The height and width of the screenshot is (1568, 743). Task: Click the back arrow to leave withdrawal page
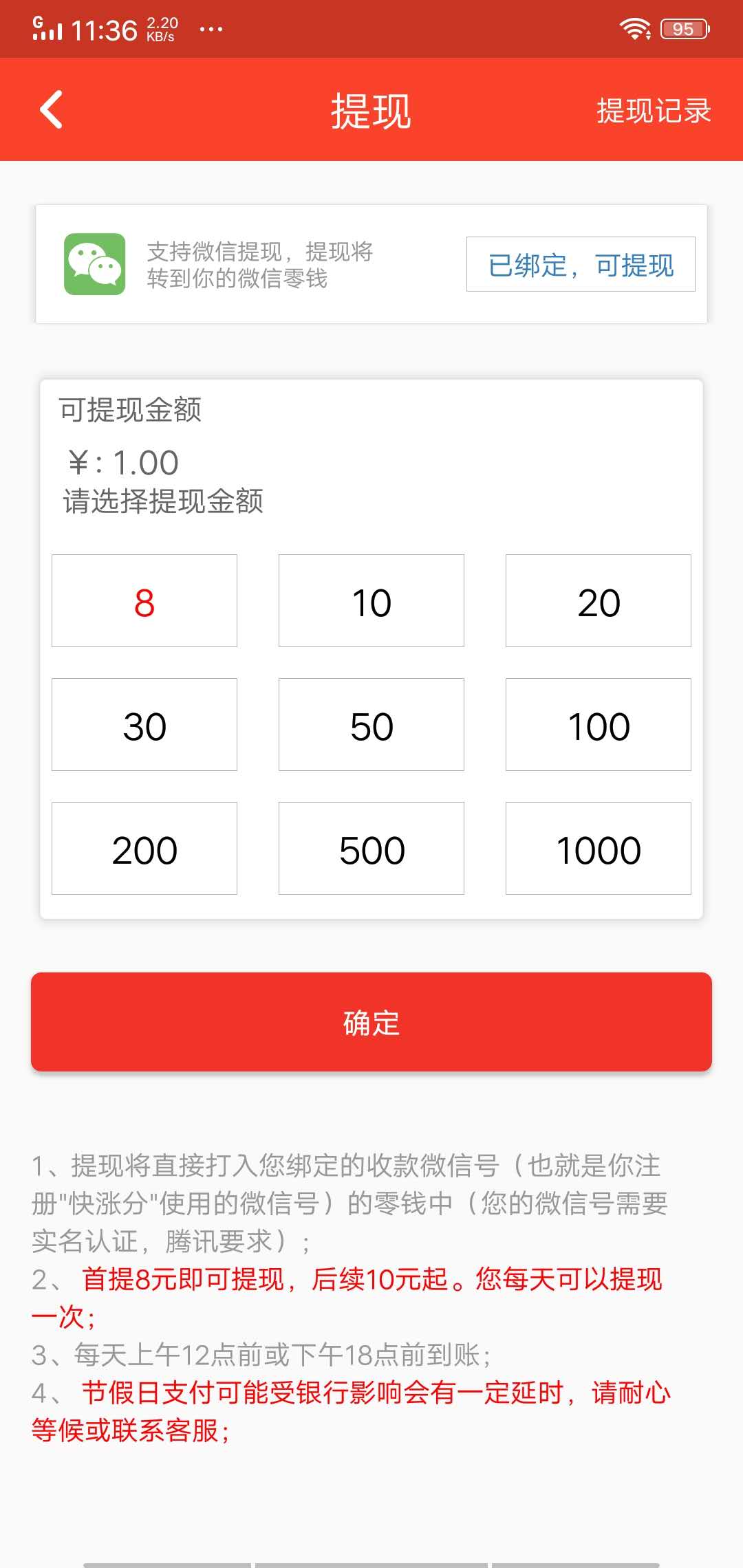(50, 110)
